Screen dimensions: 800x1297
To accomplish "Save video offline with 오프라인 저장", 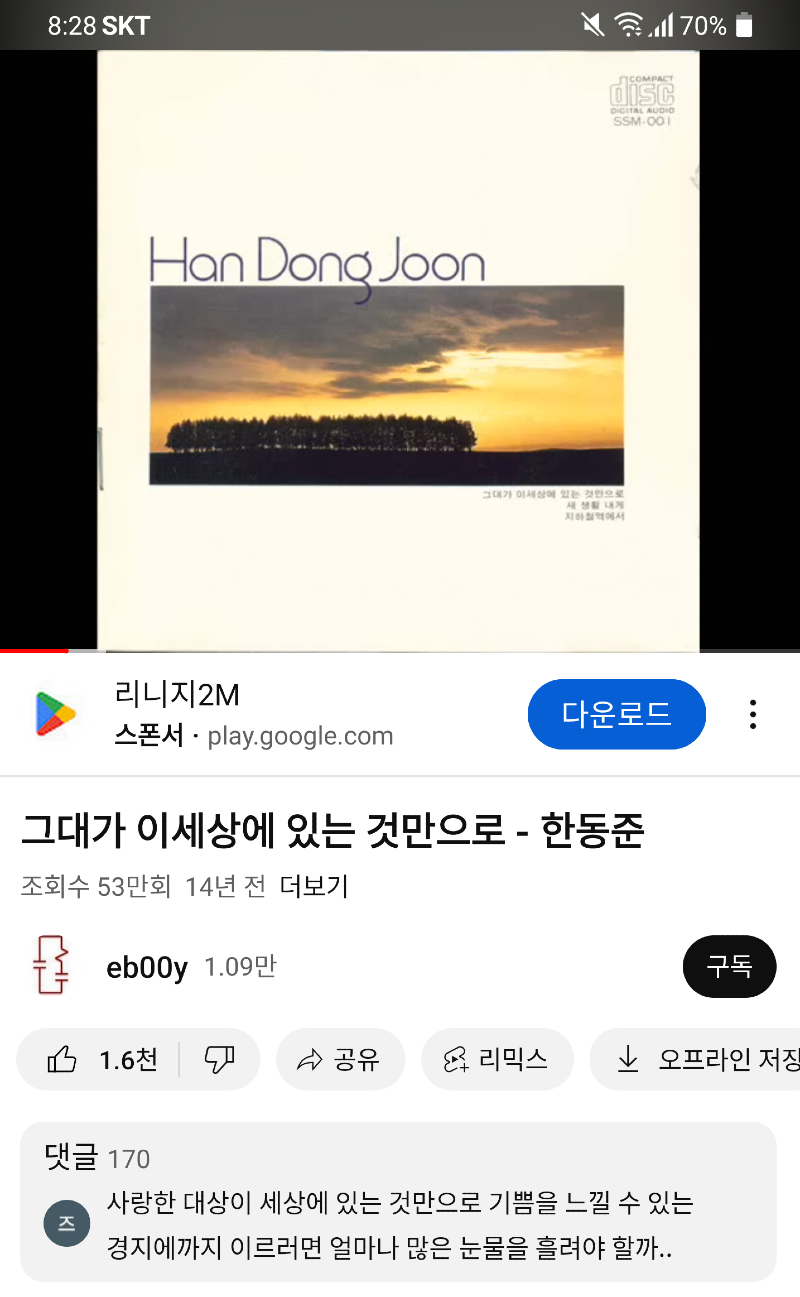I will [700, 1059].
